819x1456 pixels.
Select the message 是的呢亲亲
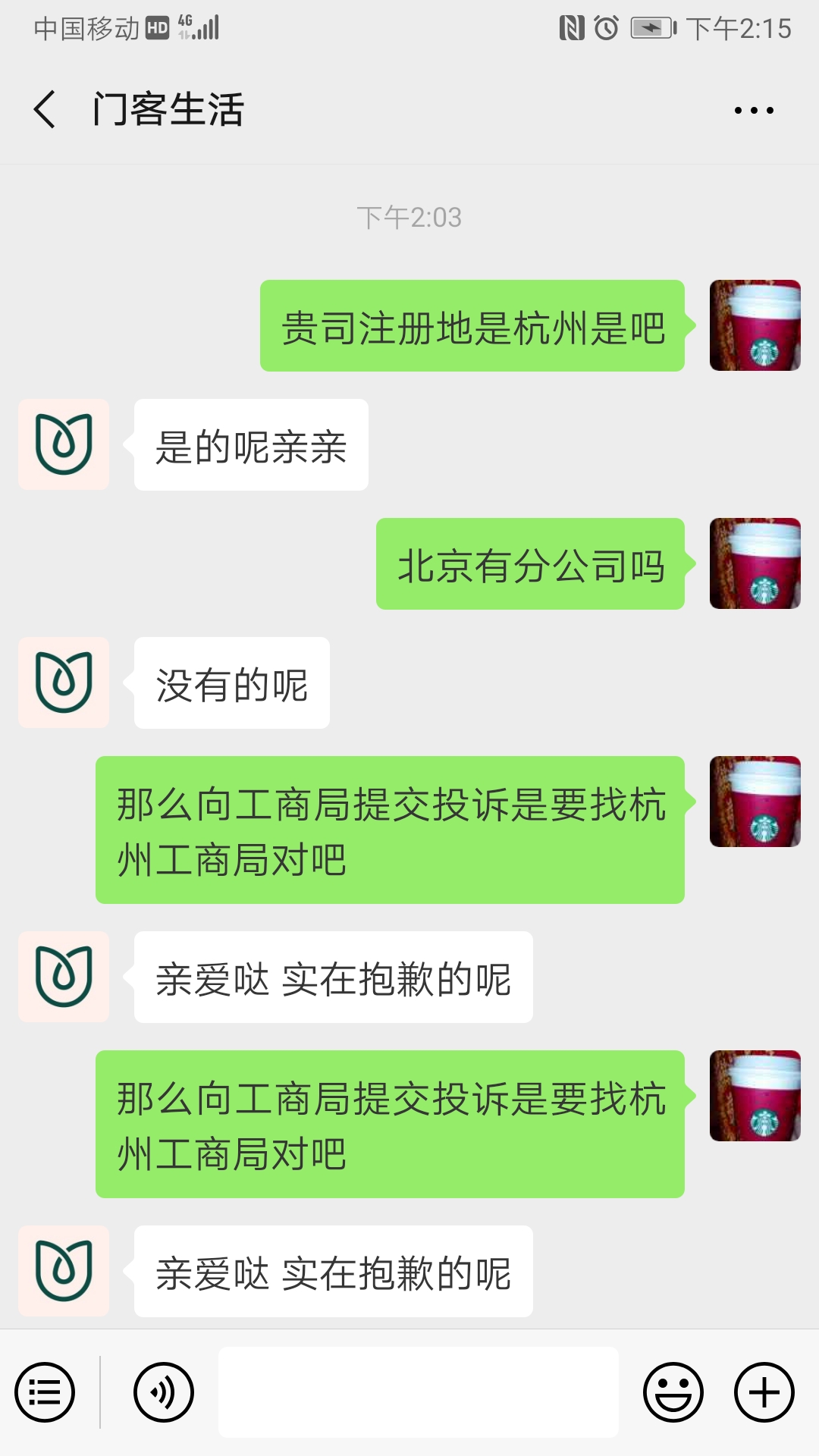(250, 447)
